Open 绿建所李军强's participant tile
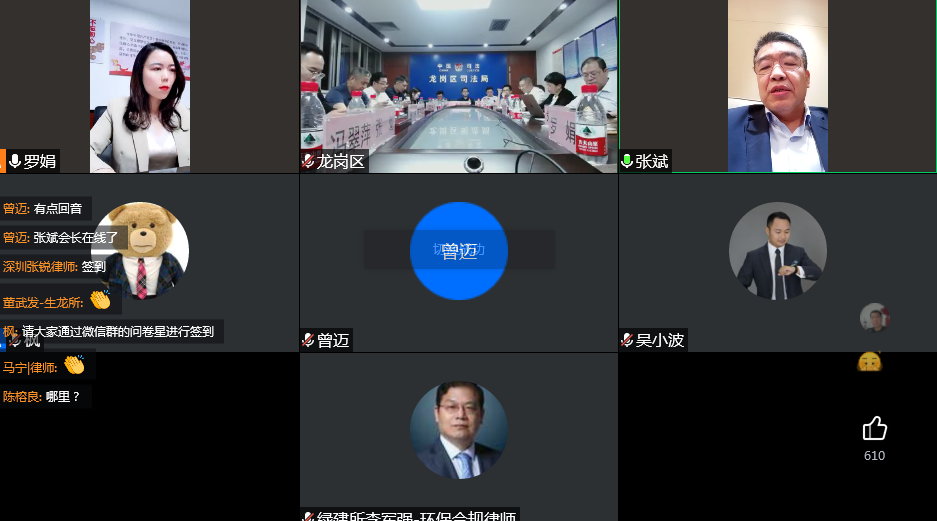The image size is (937, 521). tap(459, 431)
